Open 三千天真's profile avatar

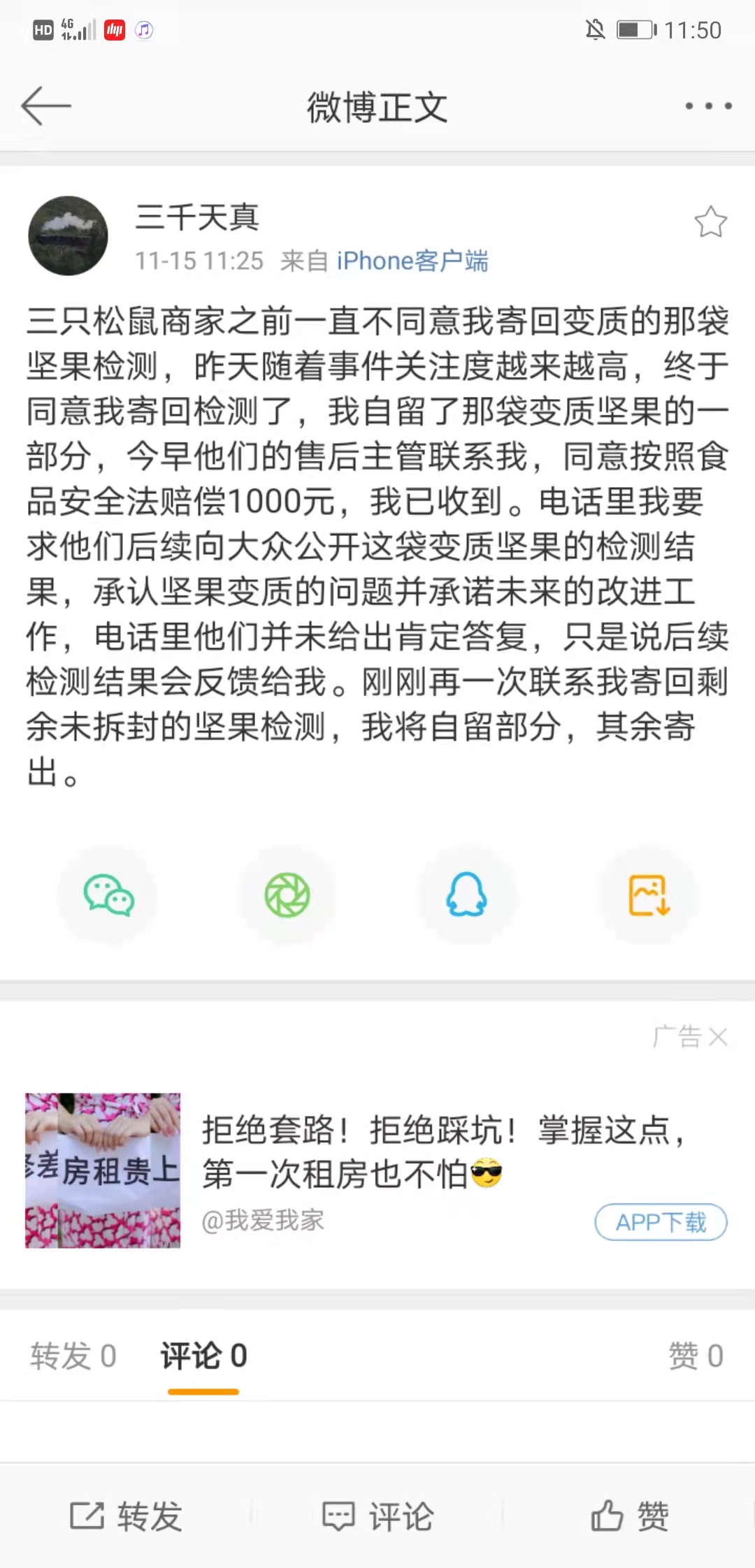pyautogui.click(x=68, y=235)
